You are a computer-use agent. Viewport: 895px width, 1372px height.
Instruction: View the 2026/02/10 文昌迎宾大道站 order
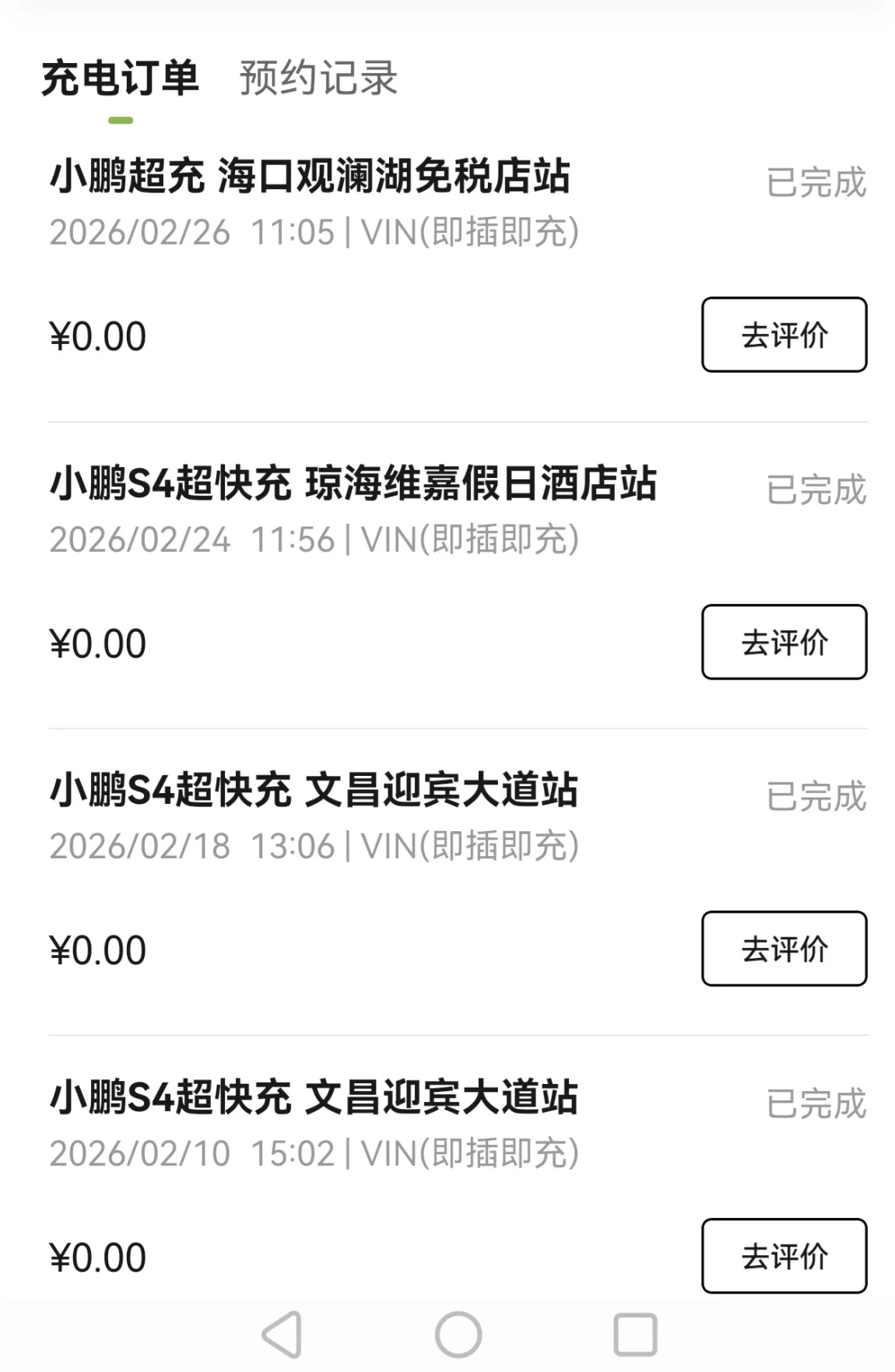click(314, 1097)
